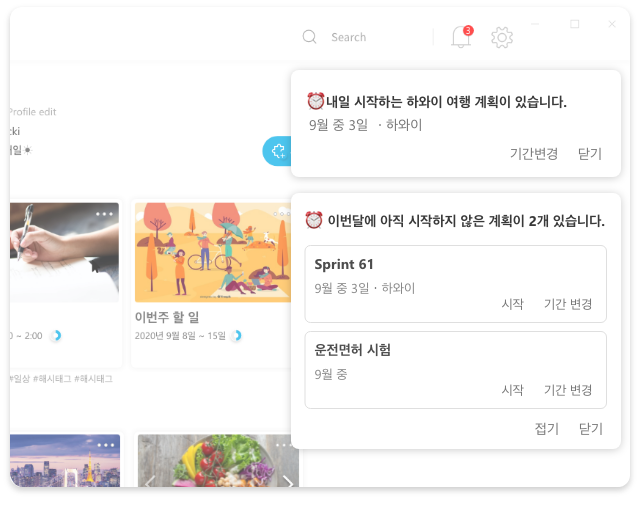Change the period for Sprint 61

(x=568, y=304)
